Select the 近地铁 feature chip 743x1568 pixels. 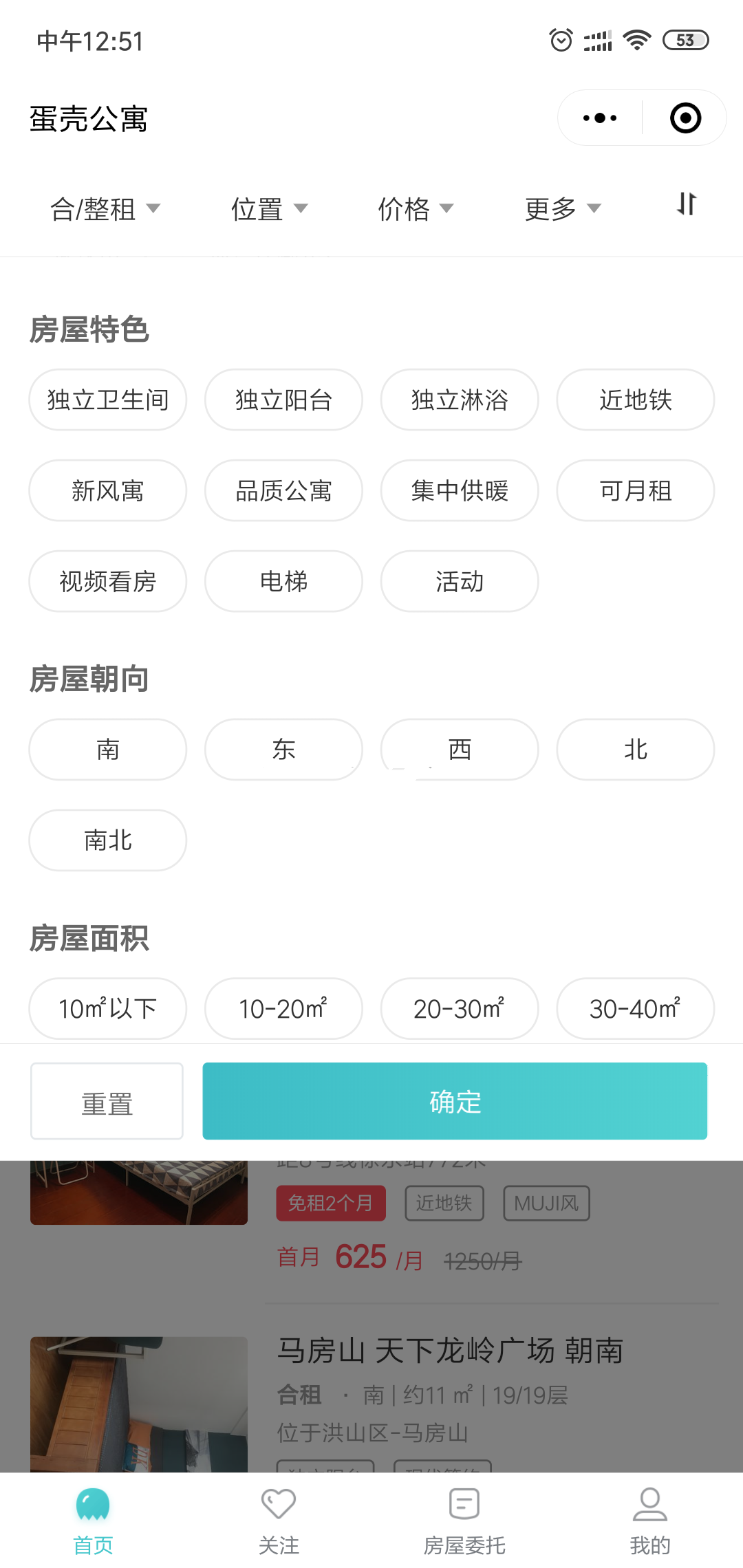click(x=636, y=400)
